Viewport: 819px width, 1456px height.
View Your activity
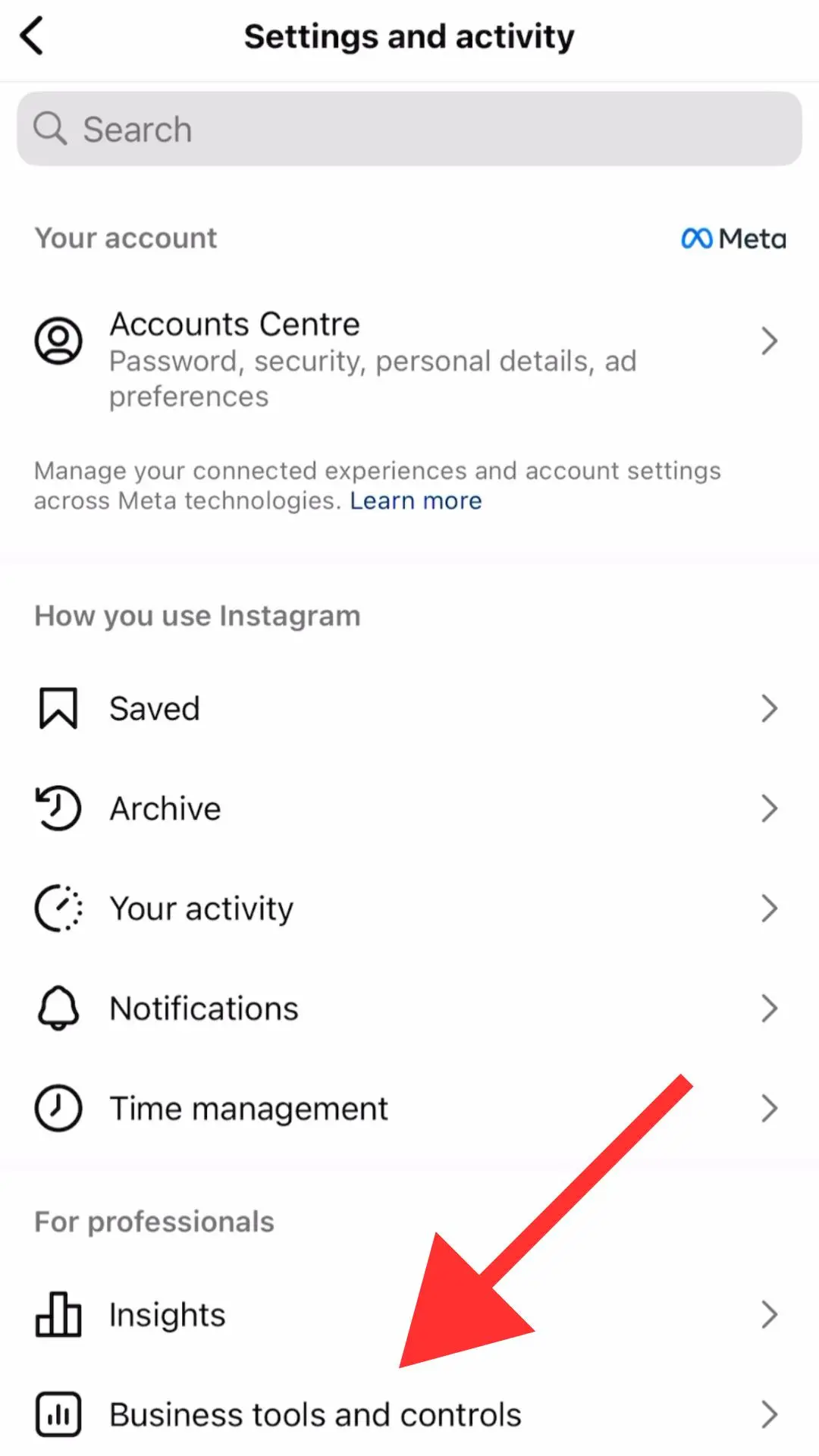pos(409,908)
